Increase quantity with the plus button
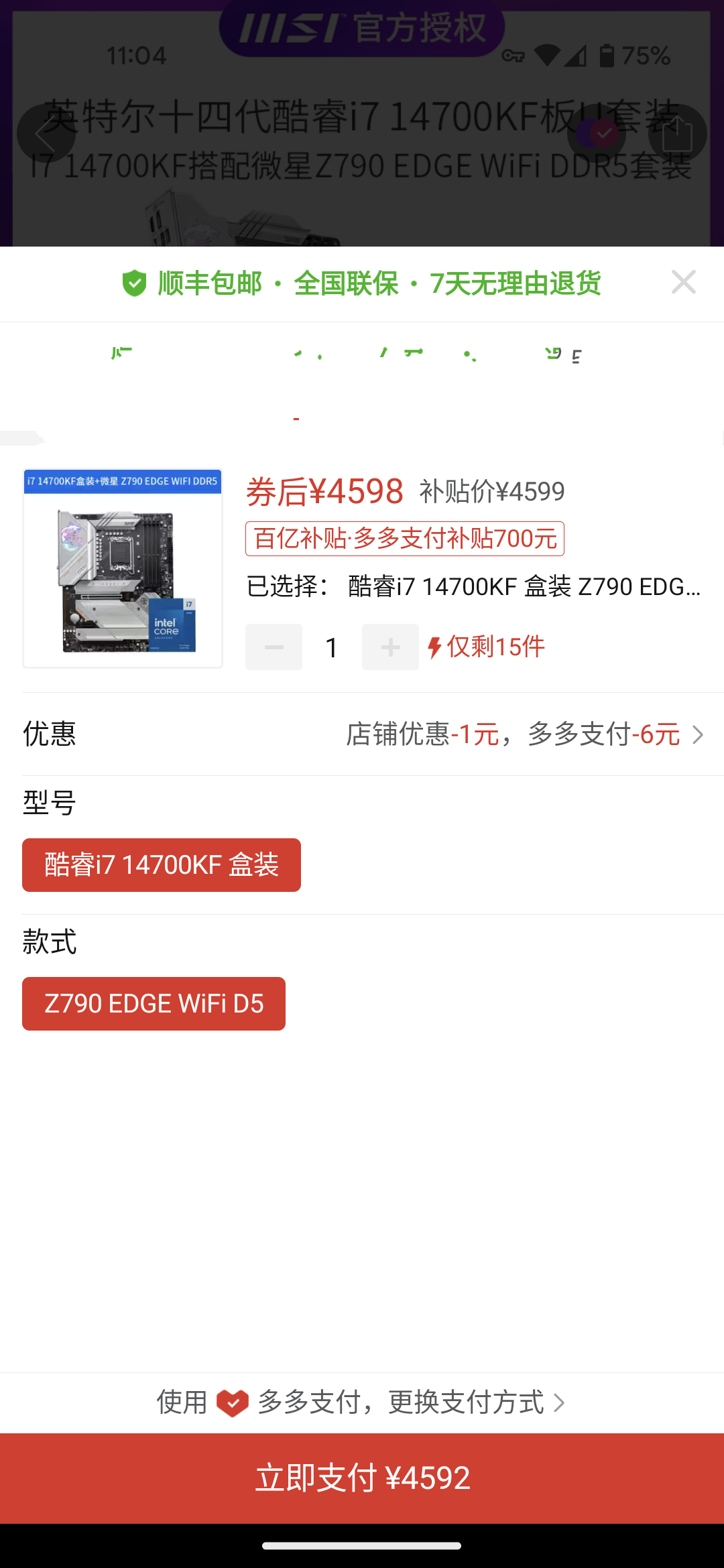The image size is (724, 1568). (x=390, y=647)
